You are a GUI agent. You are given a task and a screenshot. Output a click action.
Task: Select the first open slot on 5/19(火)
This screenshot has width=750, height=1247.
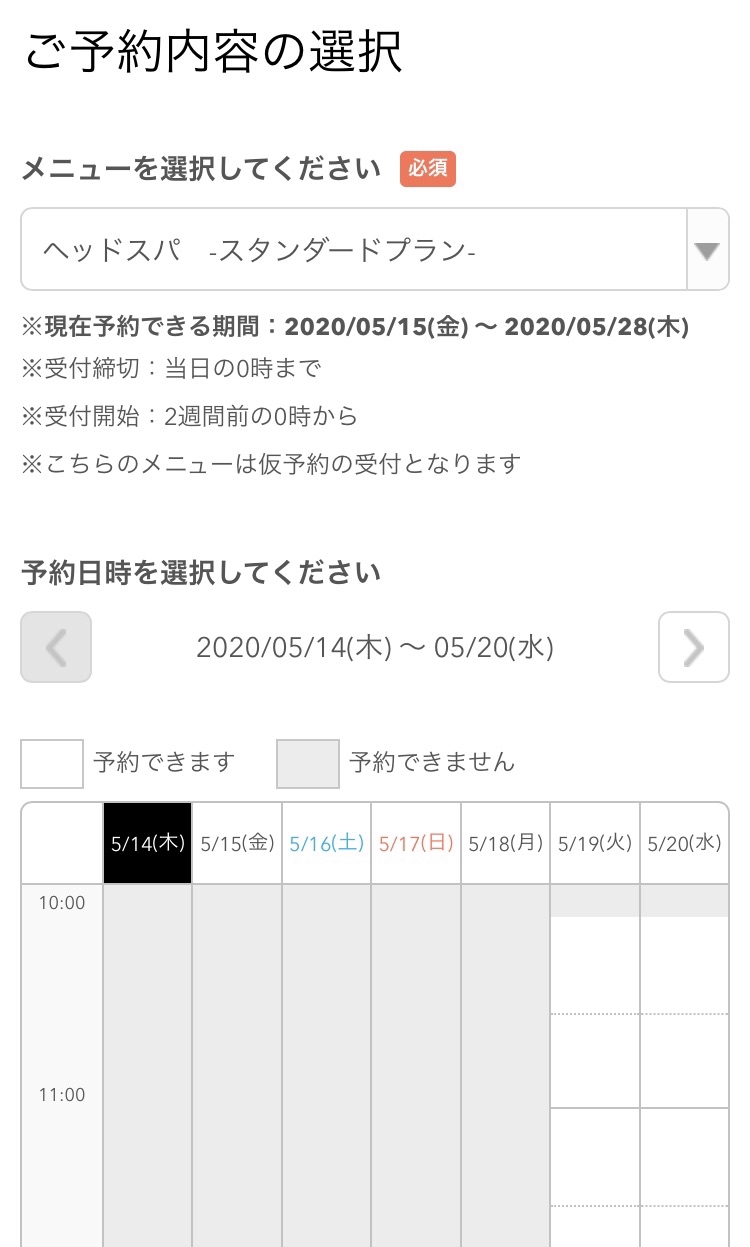click(x=595, y=965)
